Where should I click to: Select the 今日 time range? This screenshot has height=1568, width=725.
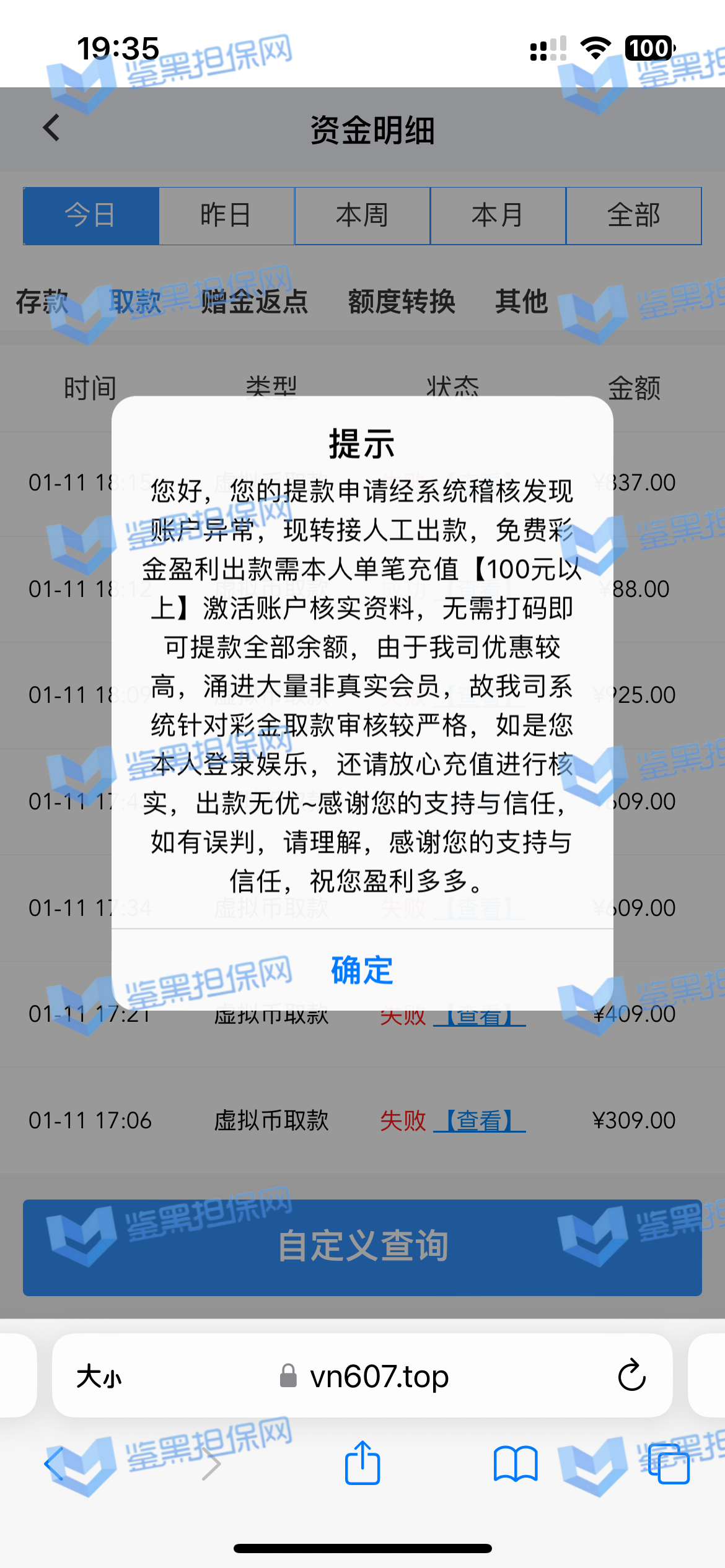point(91,216)
